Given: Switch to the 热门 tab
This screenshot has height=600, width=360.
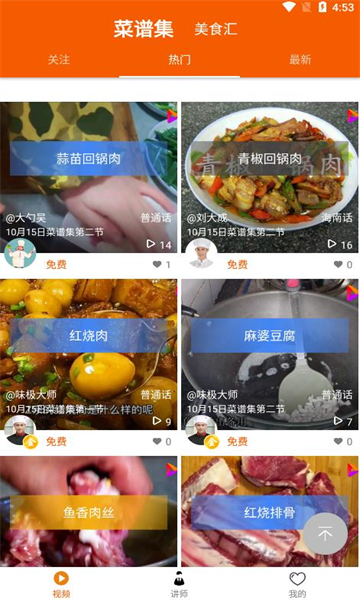Looking at the screenshot, I should click(x=179, y=60).
